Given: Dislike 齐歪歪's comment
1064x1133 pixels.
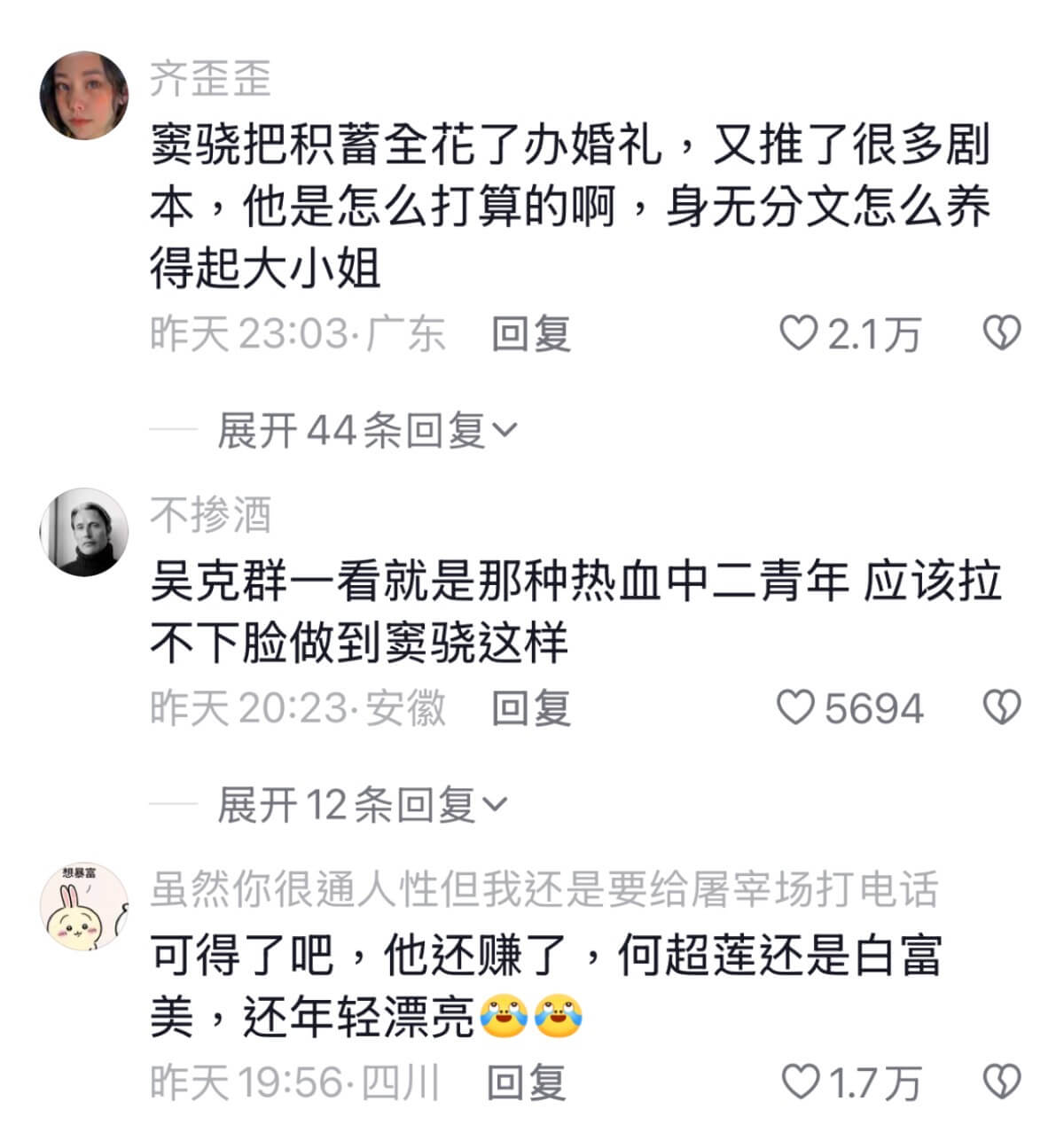Looking at the screenshot, I should pos(1002,334).
